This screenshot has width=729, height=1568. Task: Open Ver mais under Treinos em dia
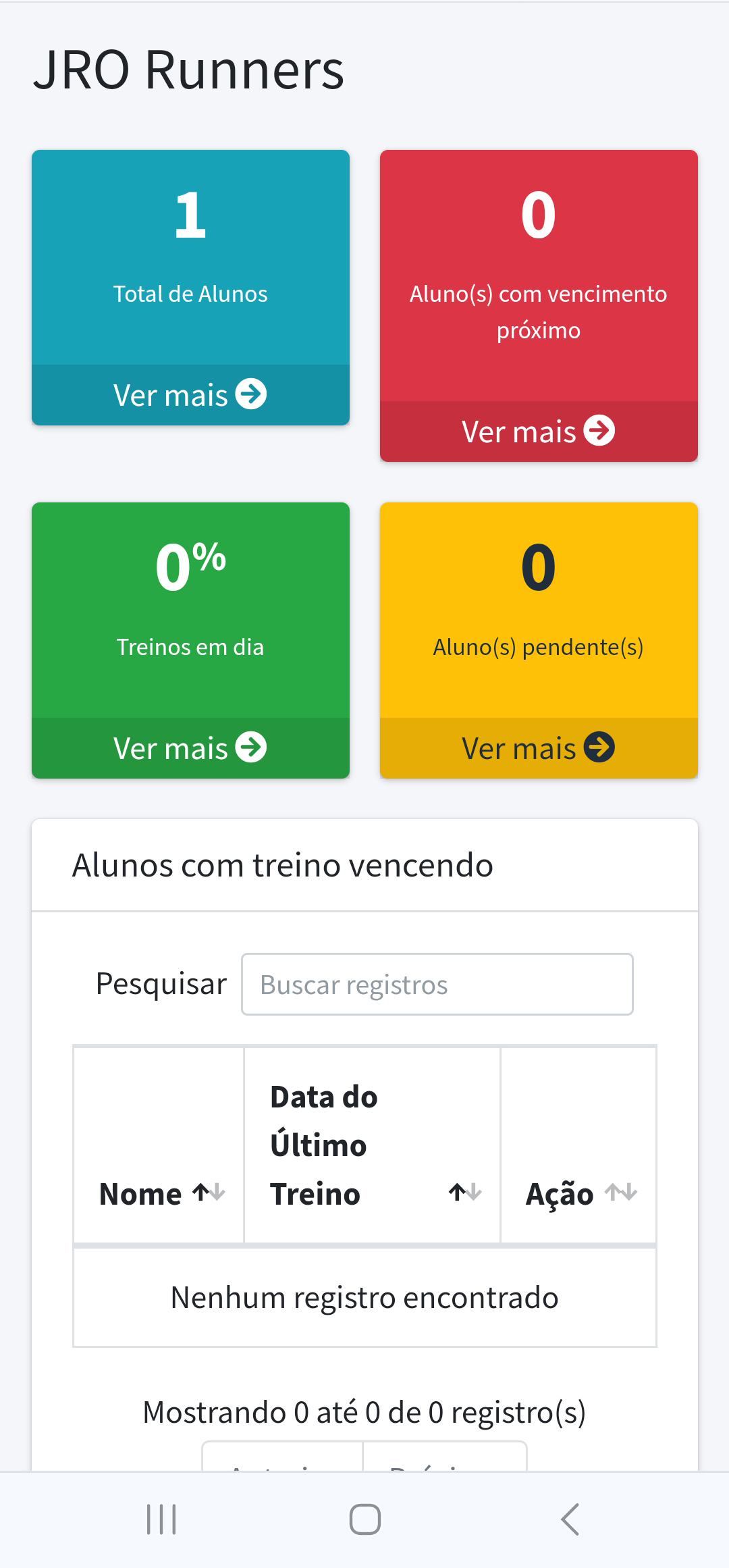pos(190,748)
